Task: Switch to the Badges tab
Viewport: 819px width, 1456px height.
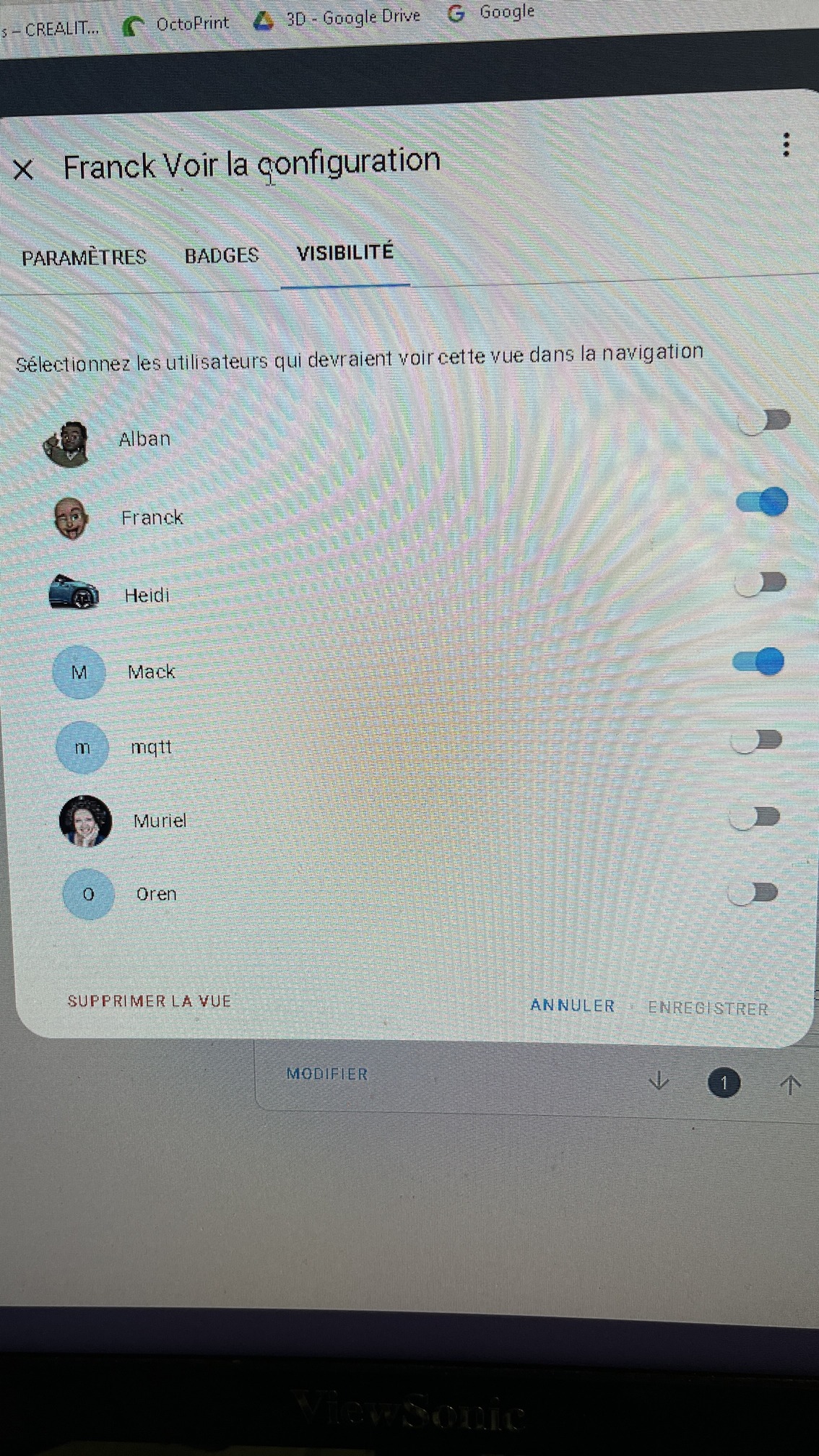Action: pos(222,255)
